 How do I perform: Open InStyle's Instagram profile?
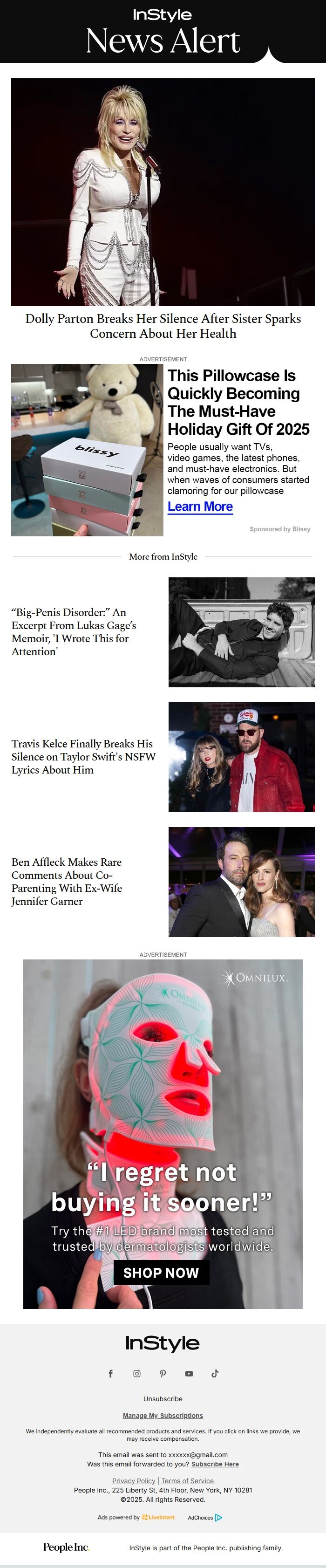click(x=137, y=1373)
